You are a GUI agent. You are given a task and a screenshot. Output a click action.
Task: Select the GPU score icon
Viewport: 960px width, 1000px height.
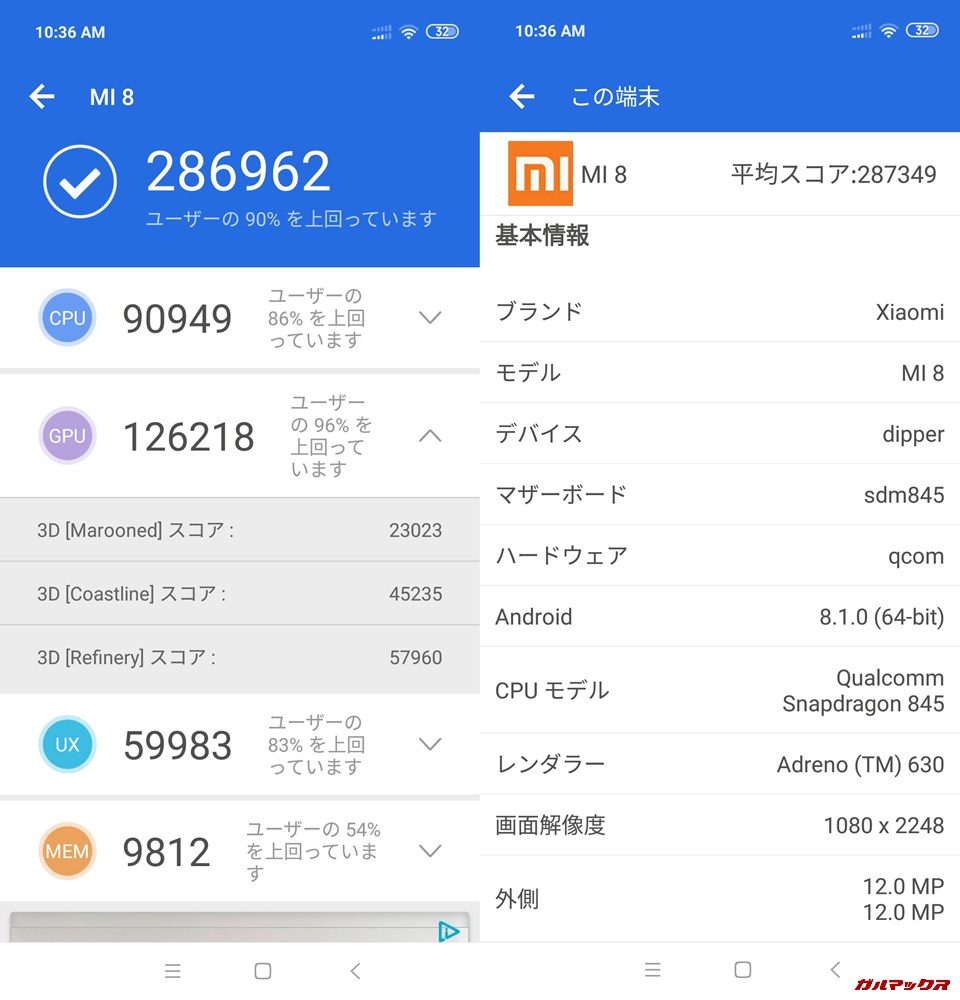click(66, 435)
